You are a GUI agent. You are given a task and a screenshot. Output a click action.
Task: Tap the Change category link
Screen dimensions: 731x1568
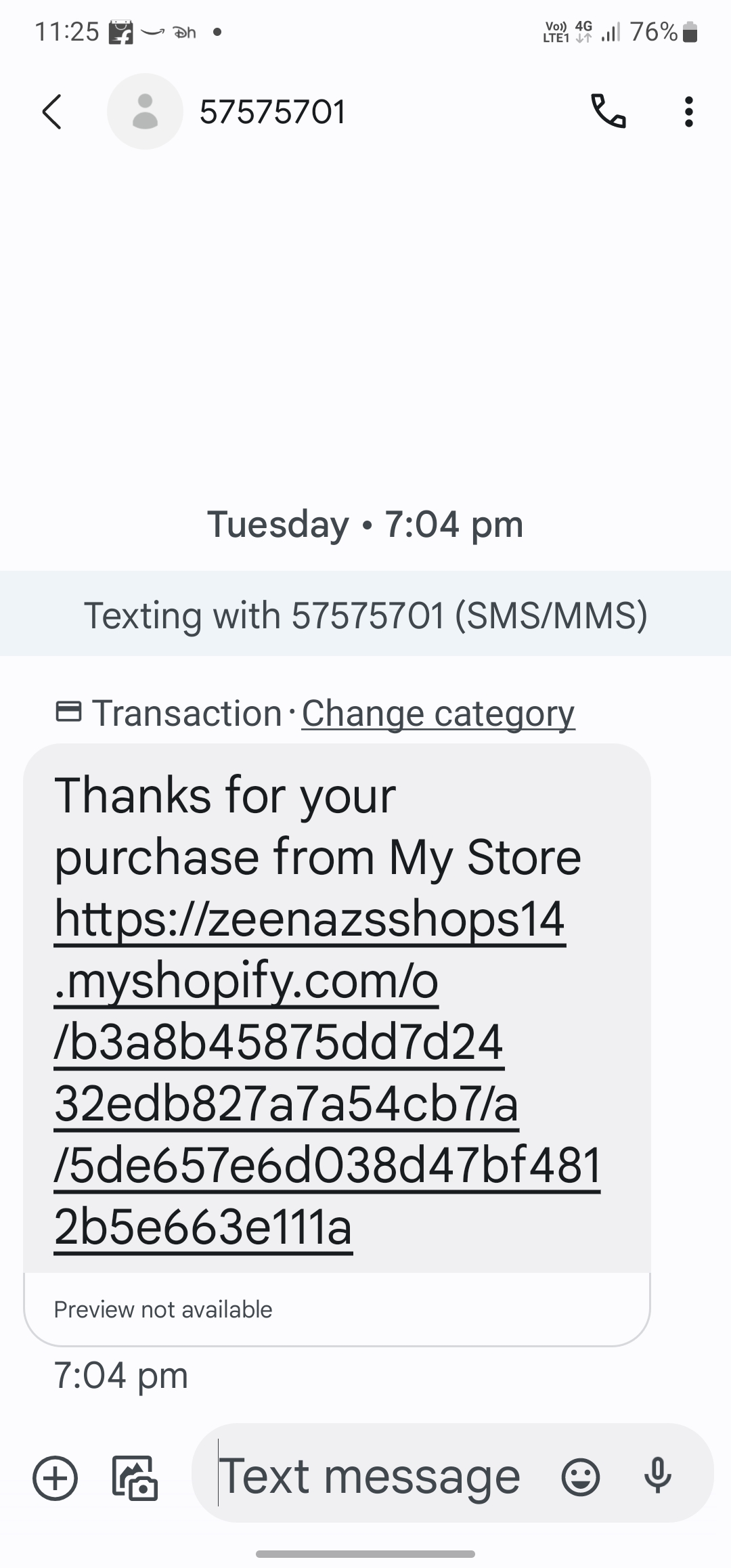point(438,713)
